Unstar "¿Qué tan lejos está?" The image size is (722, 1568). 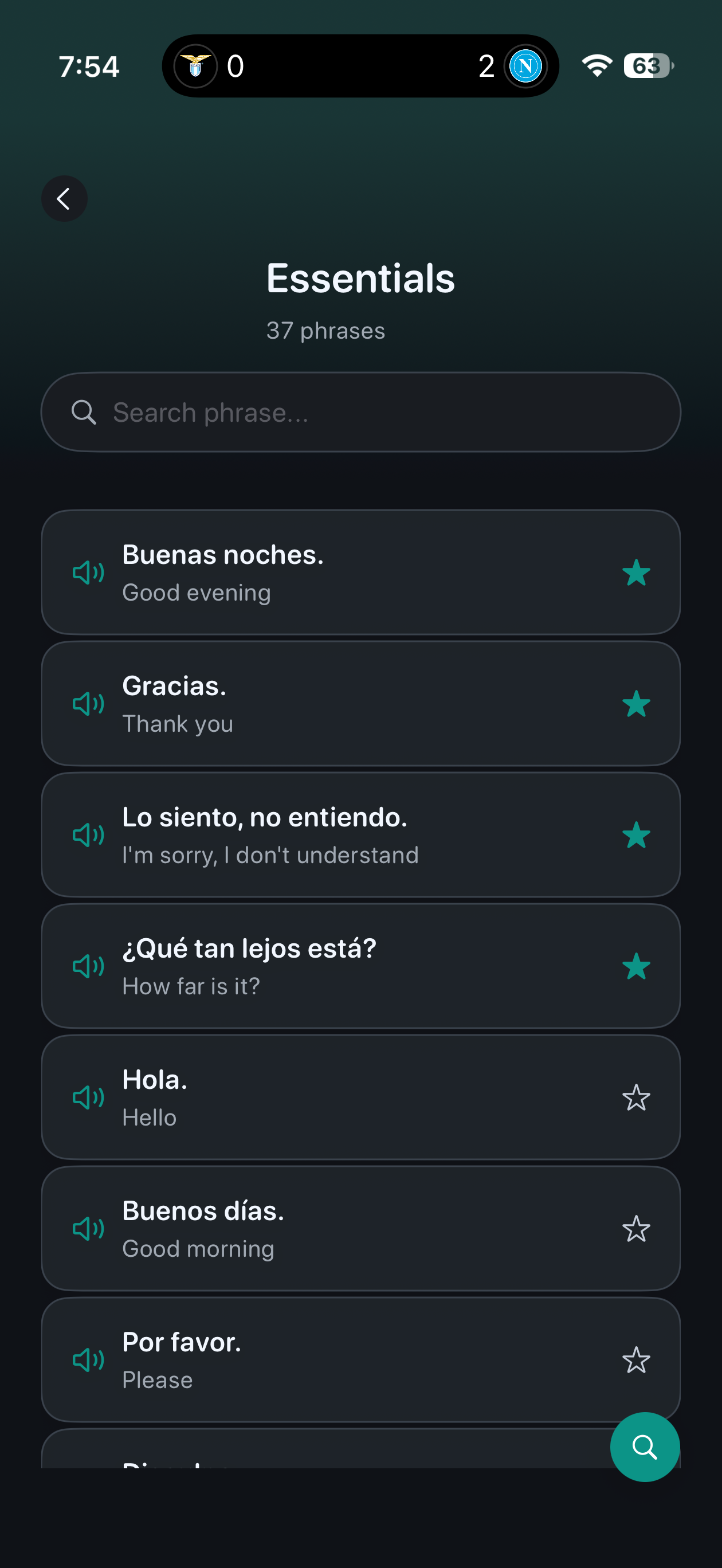point(637,967)
